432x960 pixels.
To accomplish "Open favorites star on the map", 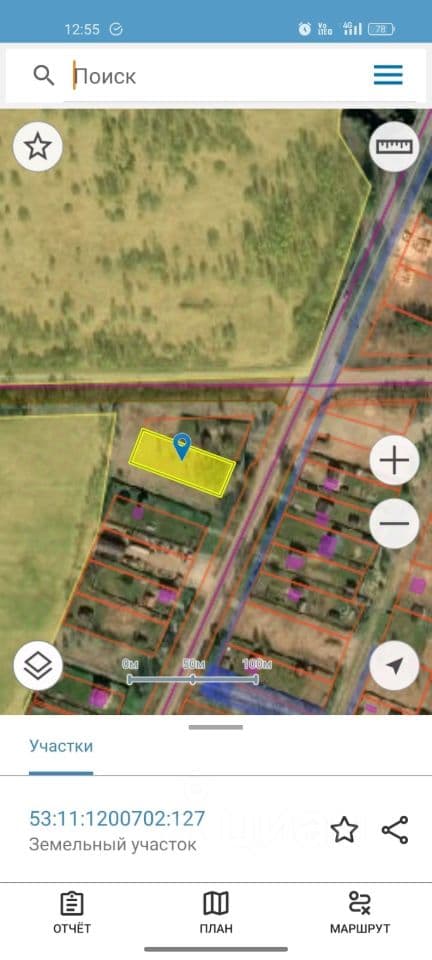I will click(38, 147).
